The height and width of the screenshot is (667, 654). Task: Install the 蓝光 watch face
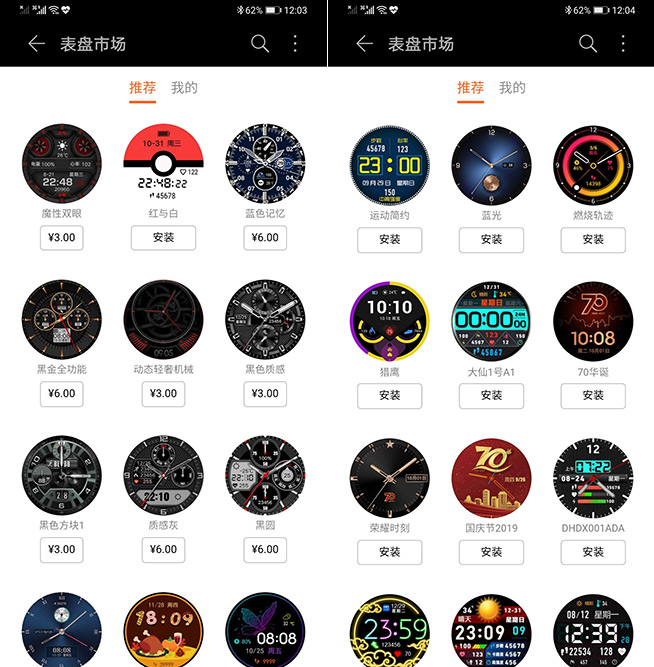point(491,239)
